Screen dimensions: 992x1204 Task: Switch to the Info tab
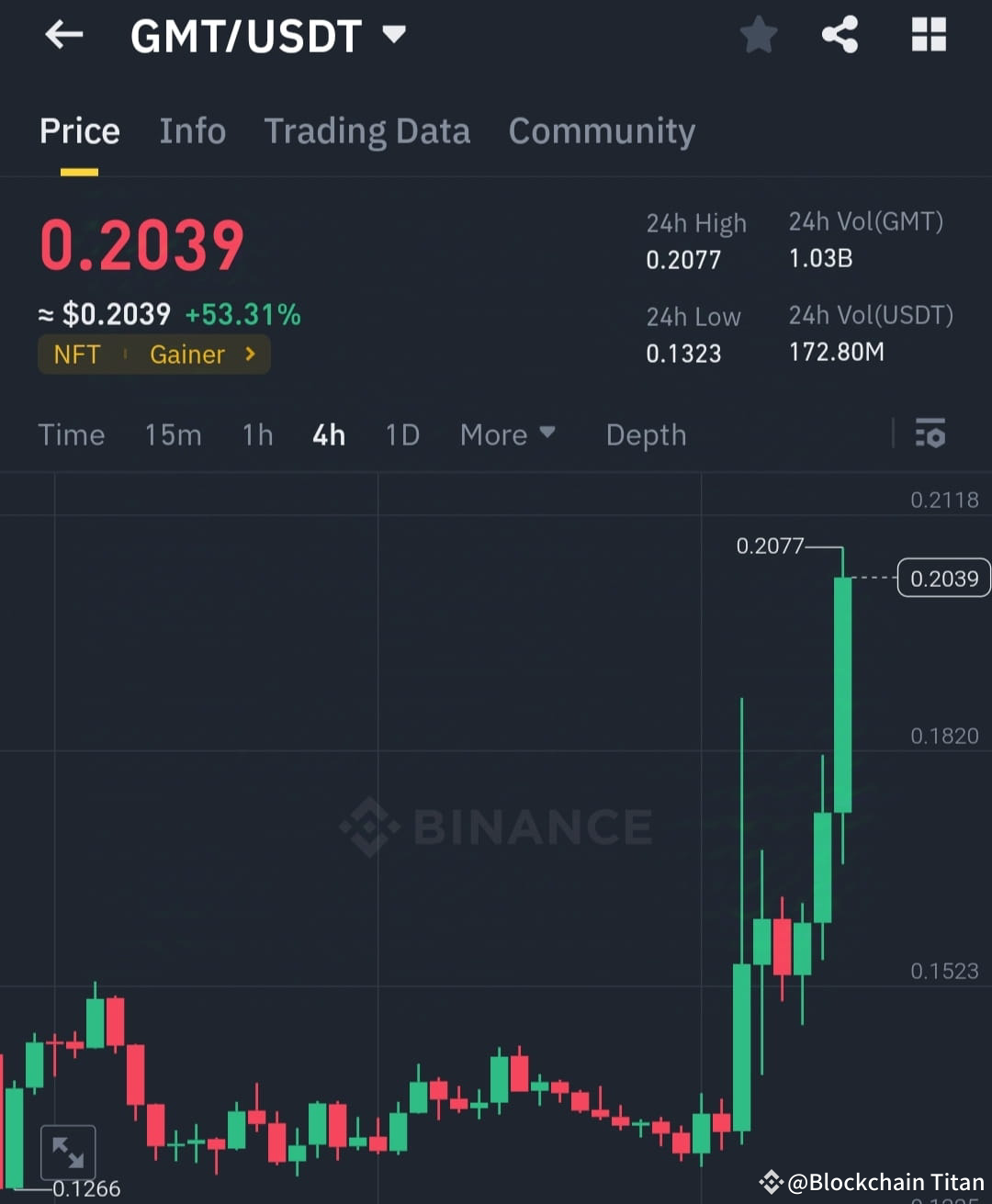click(192, 131)
